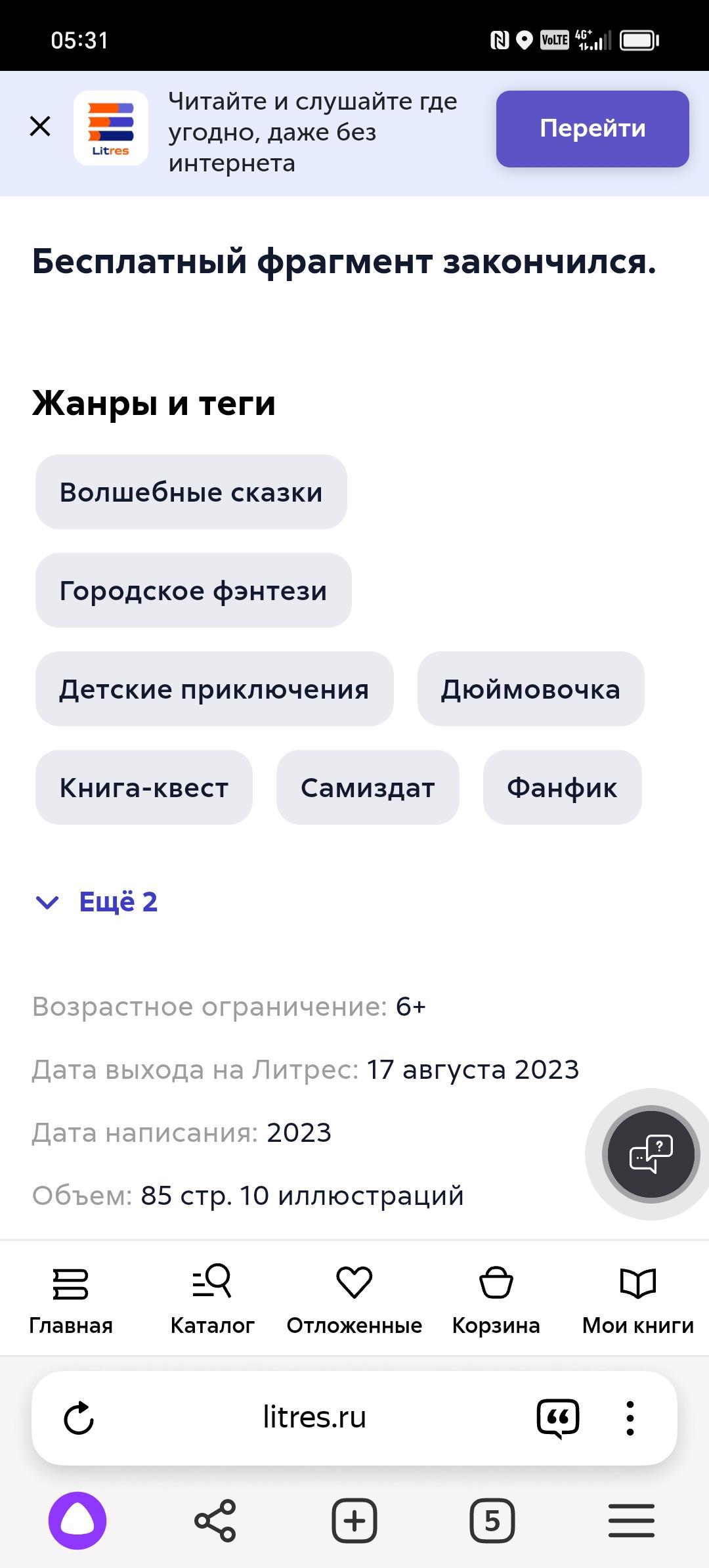Open the support chat bubble
709x1568 pixels.
tap(651, 1154)
